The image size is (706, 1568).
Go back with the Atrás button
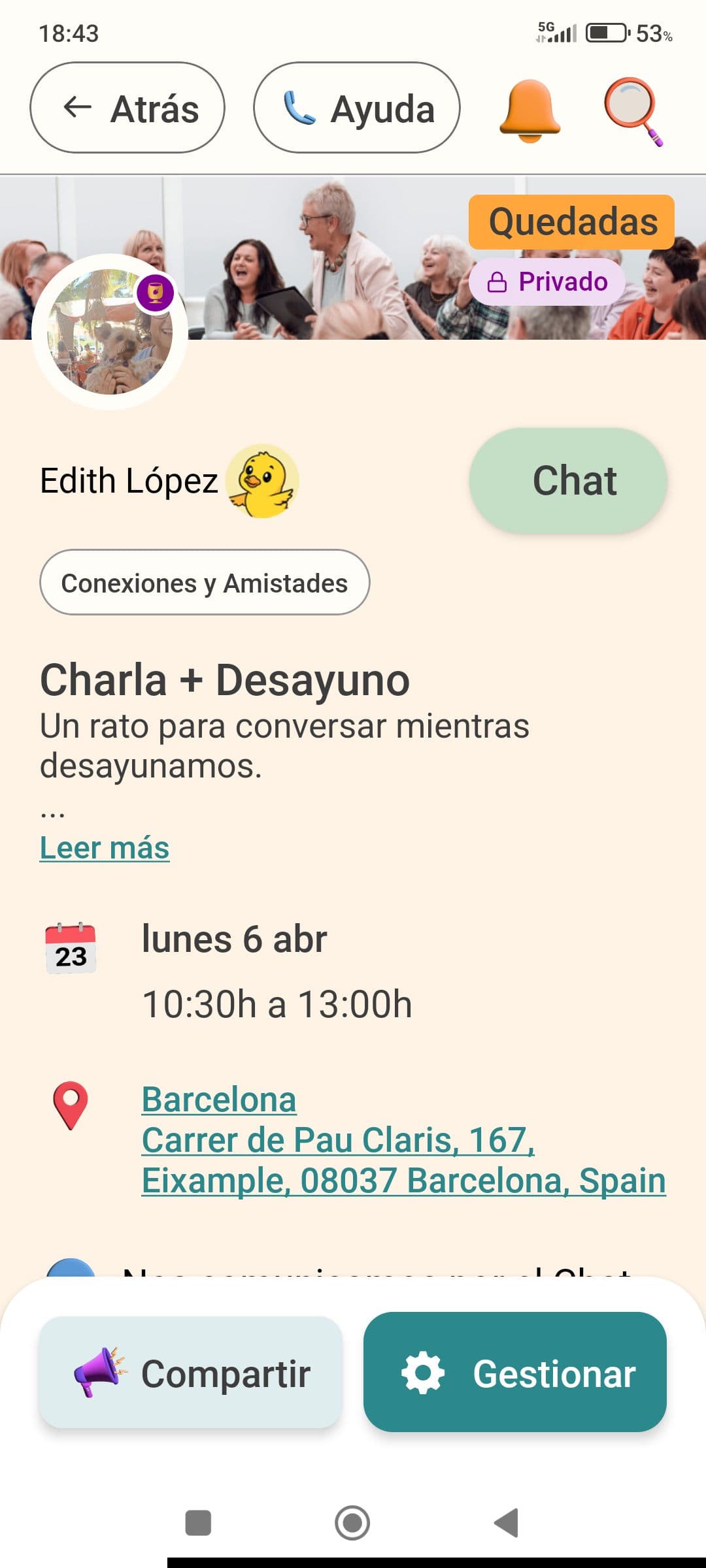(x=127, y=108)
